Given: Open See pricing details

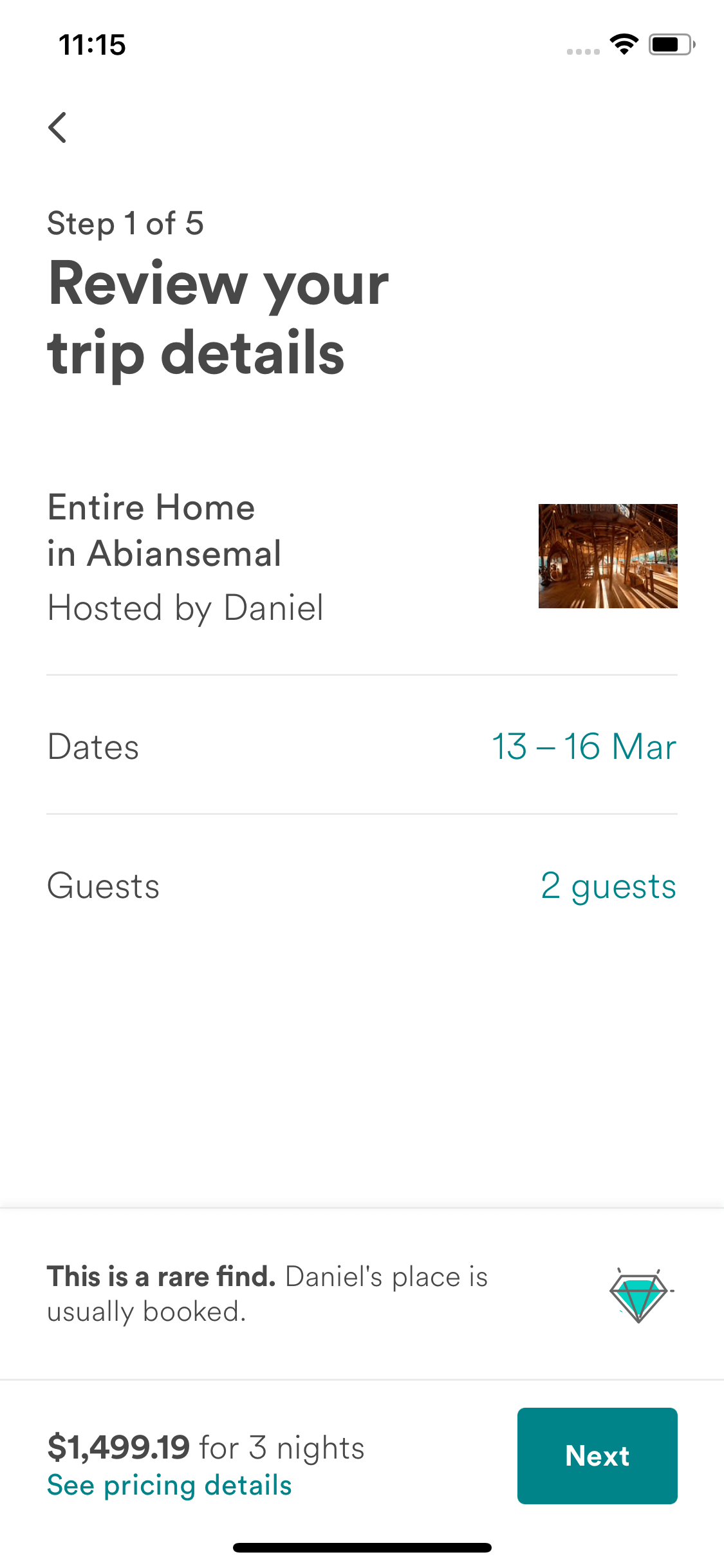Looking at the screenshot, I should (x=169, y=1485).
